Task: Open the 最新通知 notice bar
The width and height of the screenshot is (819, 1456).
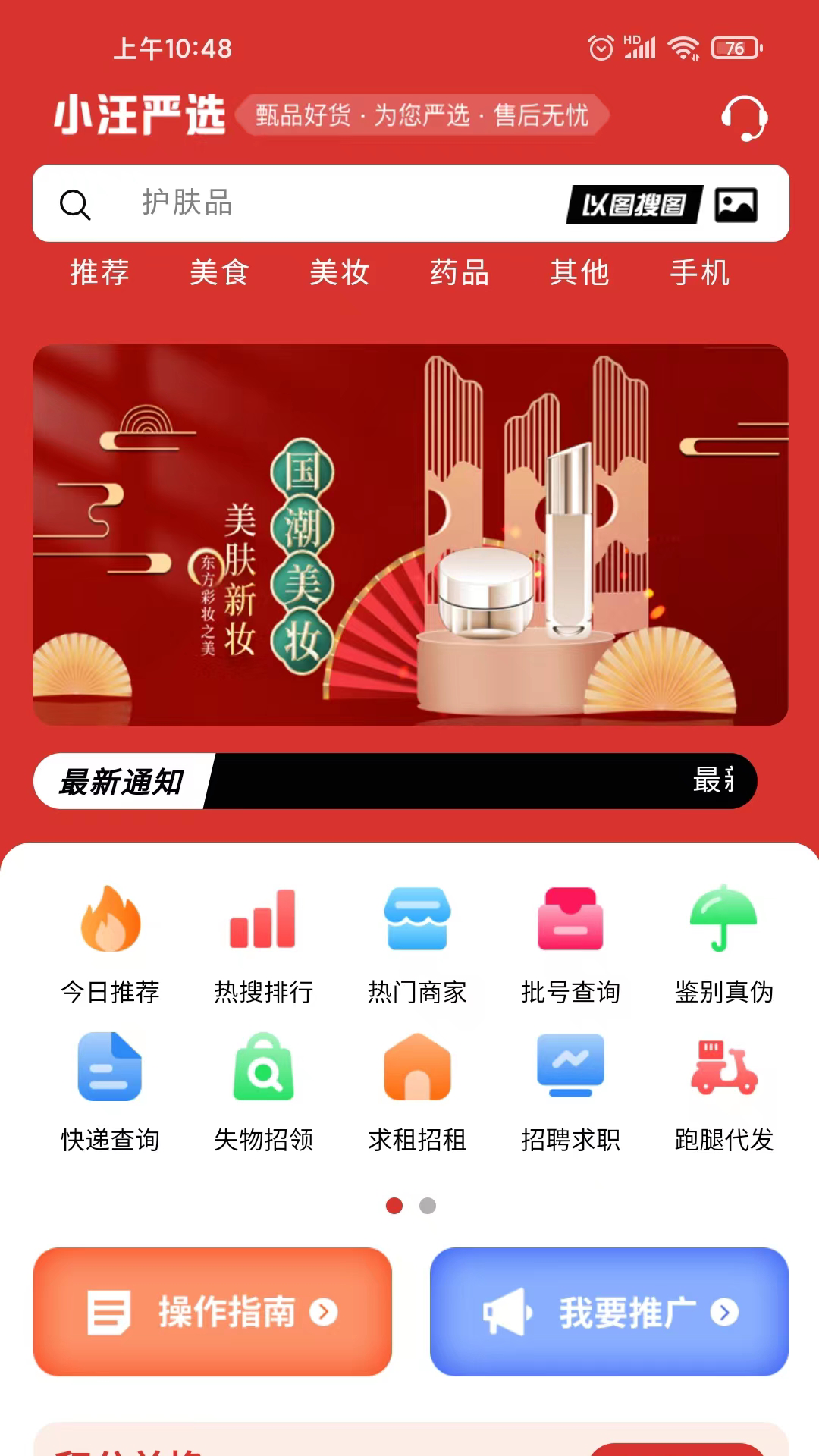Action: click(394, 781)
